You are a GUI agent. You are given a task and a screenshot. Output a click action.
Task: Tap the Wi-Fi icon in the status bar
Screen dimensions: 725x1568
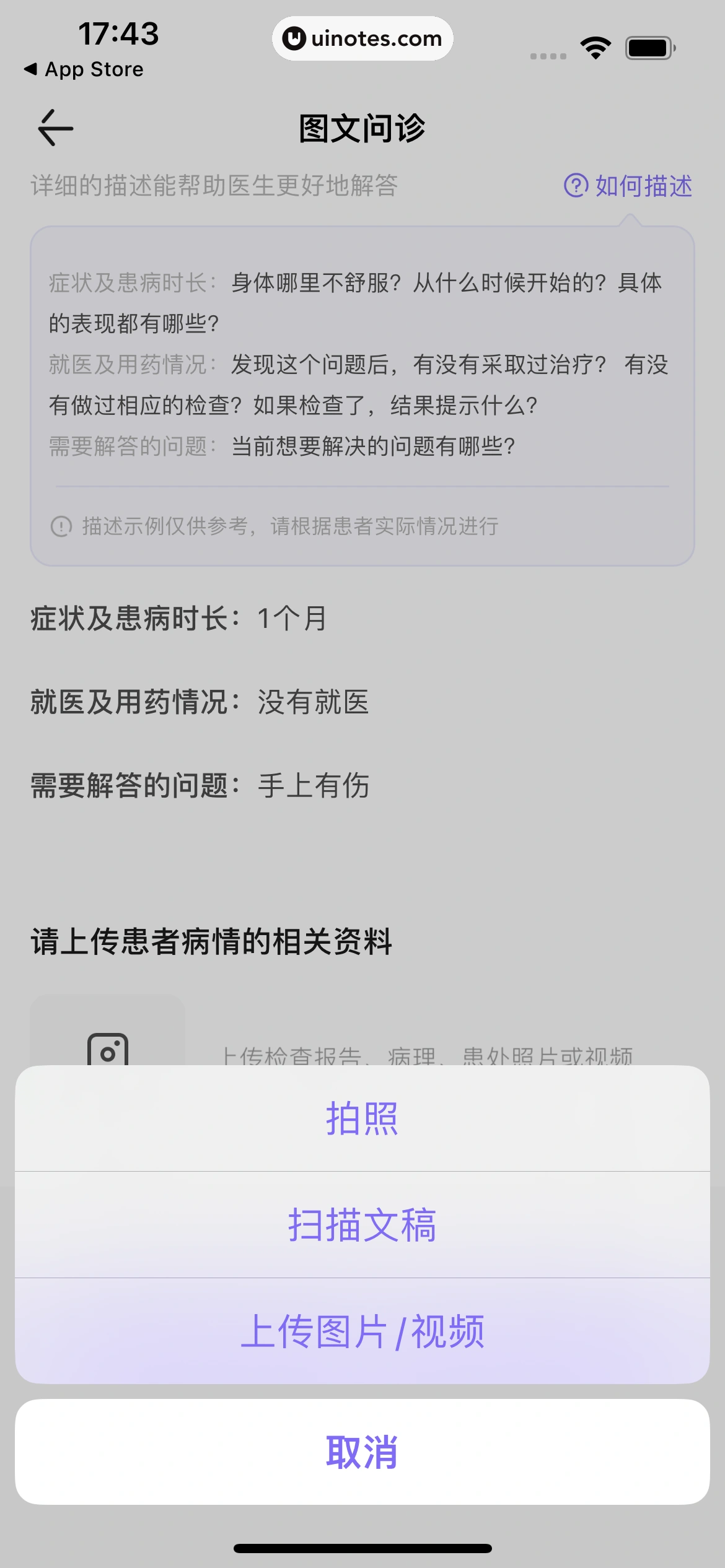coord(596,46)
